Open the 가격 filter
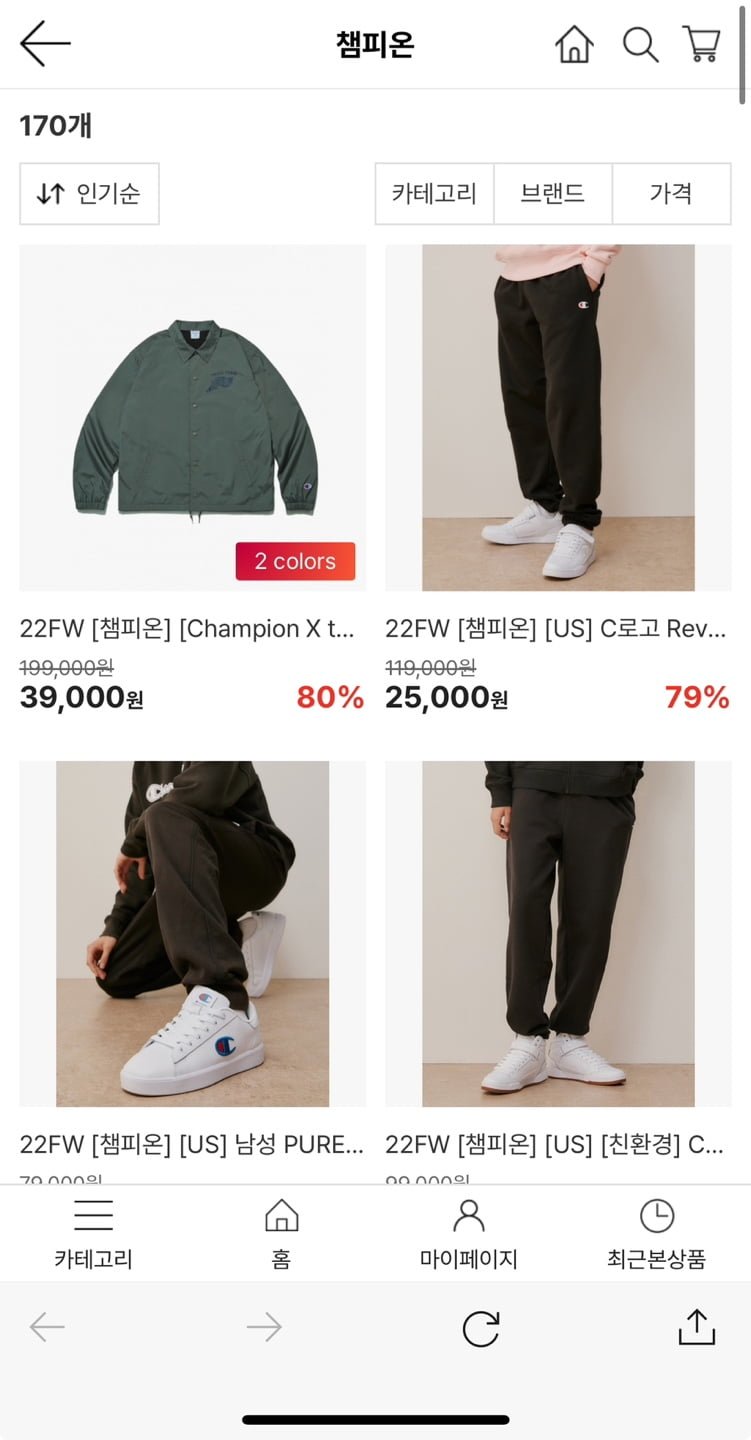The image size is (751, 1440). pyautogui.click(x=670, y=194)
